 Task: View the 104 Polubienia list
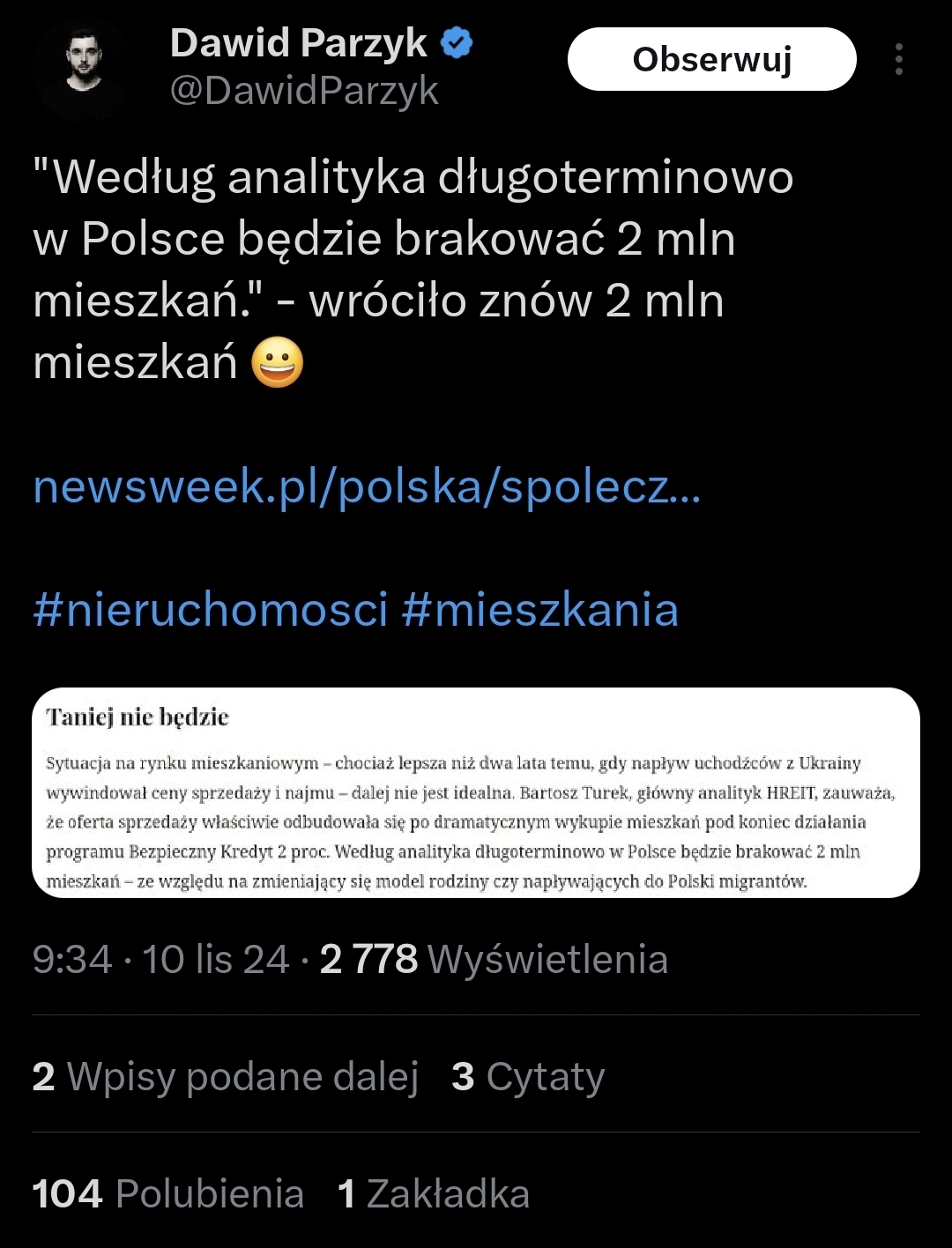[x=168, y=1193]
